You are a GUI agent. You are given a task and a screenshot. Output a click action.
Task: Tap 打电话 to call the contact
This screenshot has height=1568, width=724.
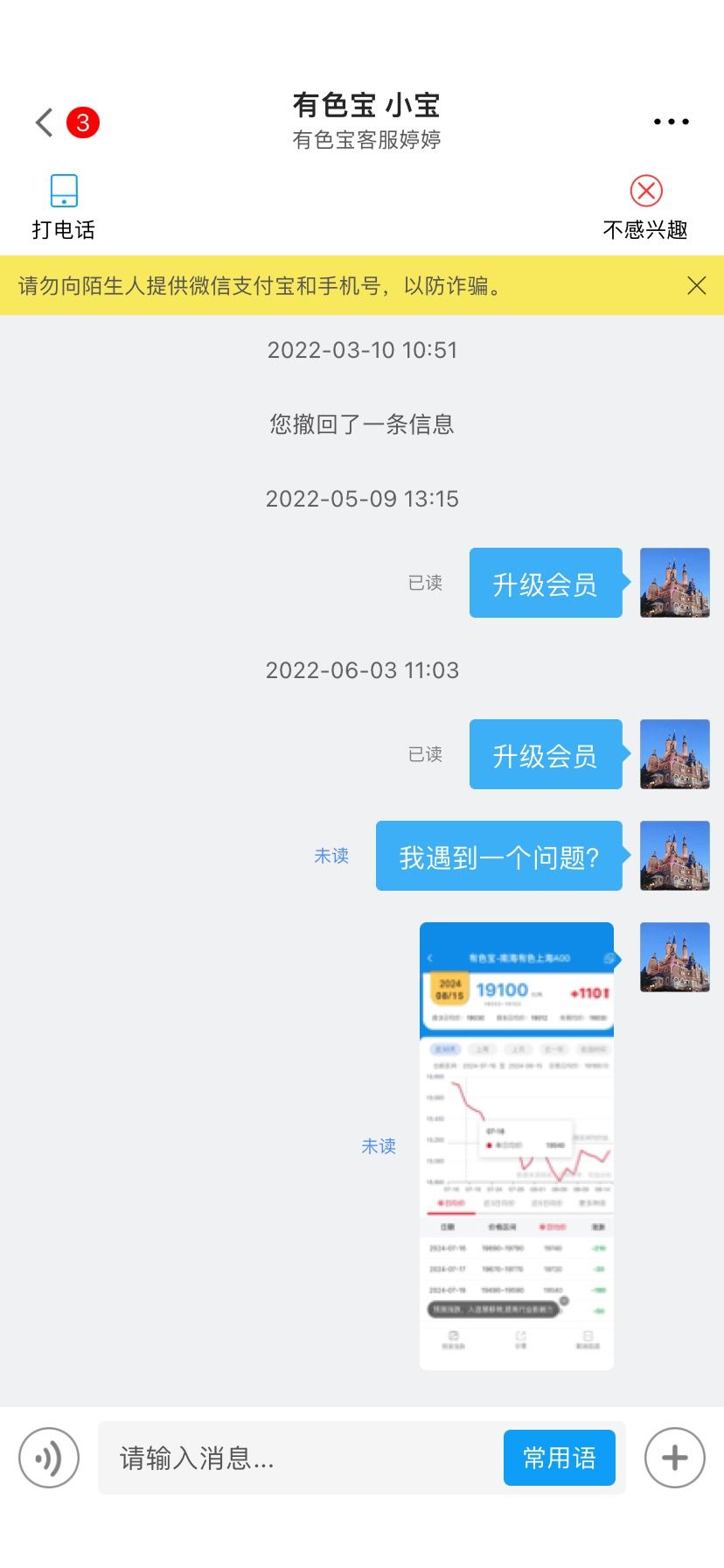pyautogui.click(x=64, y=206)
